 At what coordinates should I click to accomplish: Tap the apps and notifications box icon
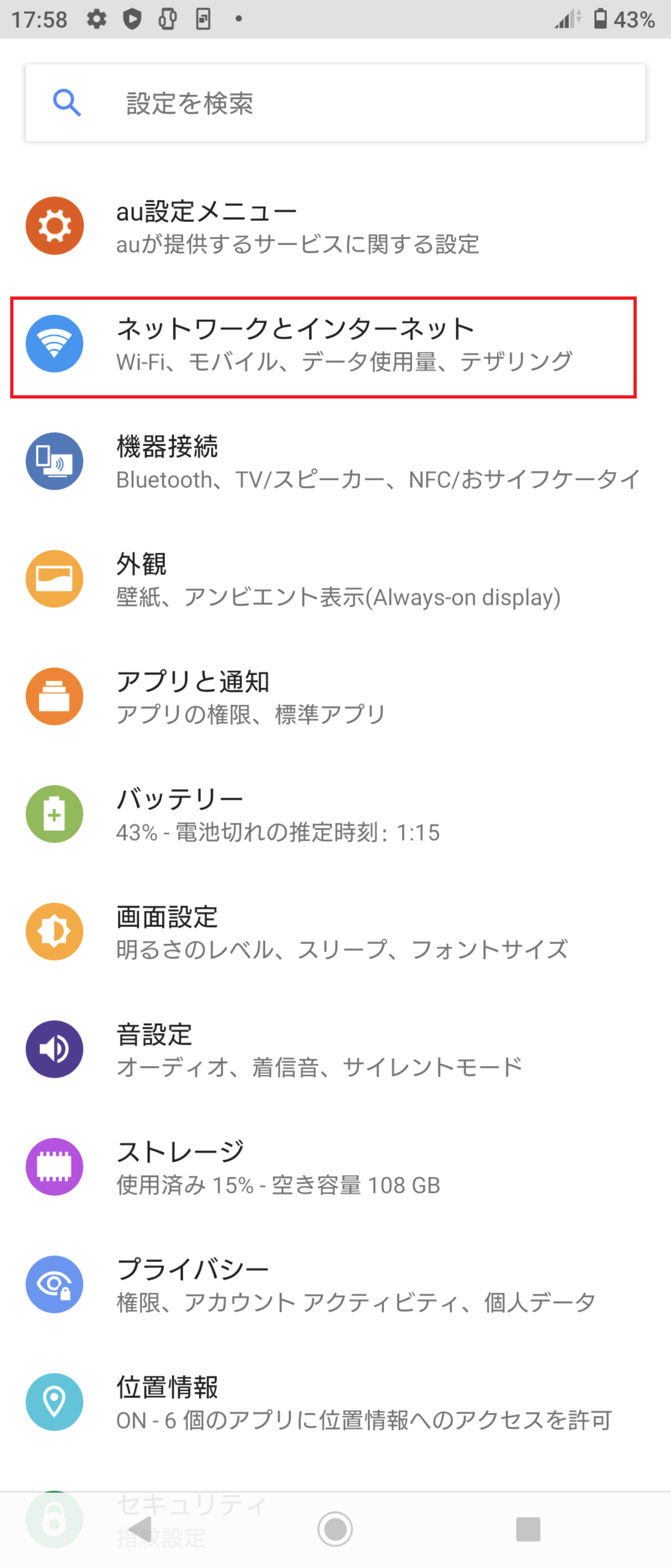(x=54, y=696)
